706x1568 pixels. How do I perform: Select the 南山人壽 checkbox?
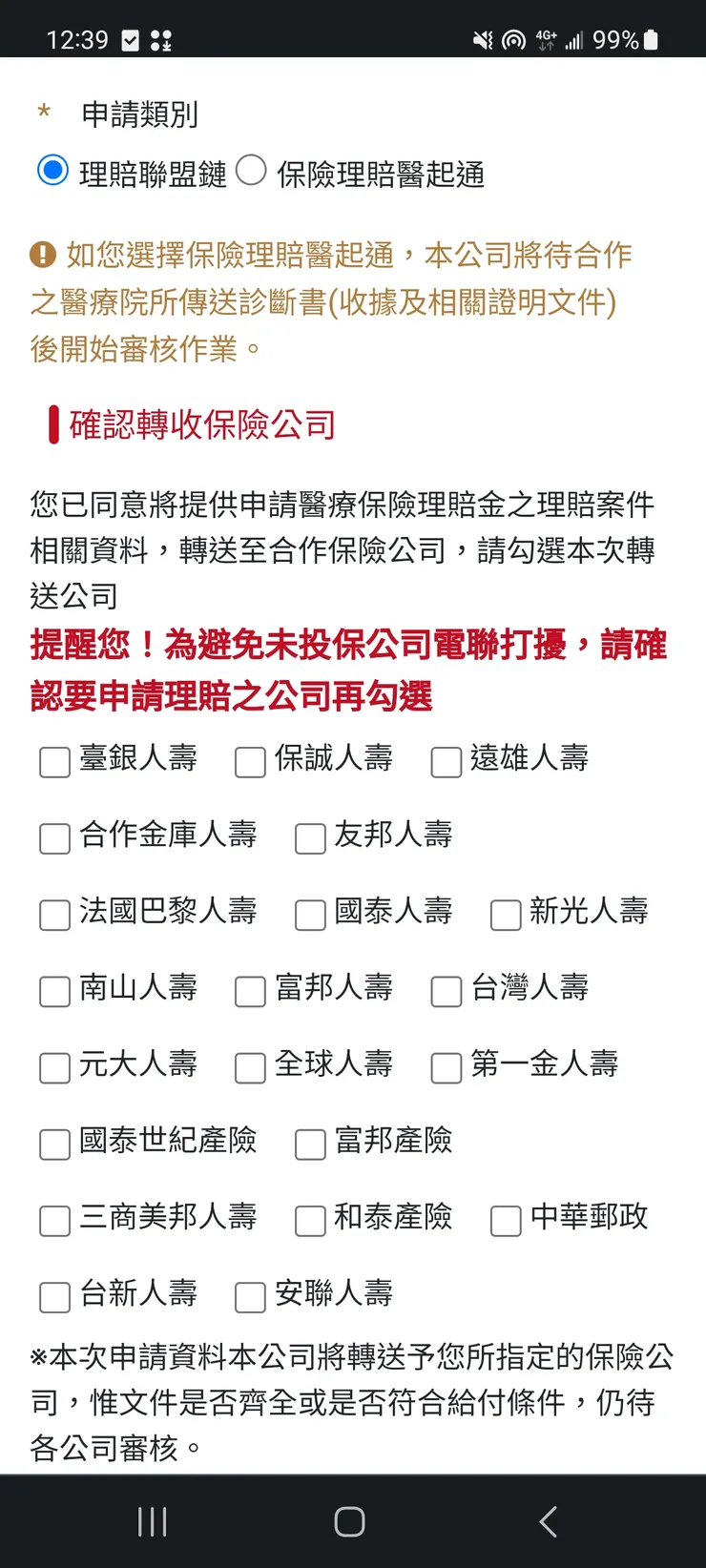pos(54,992)
